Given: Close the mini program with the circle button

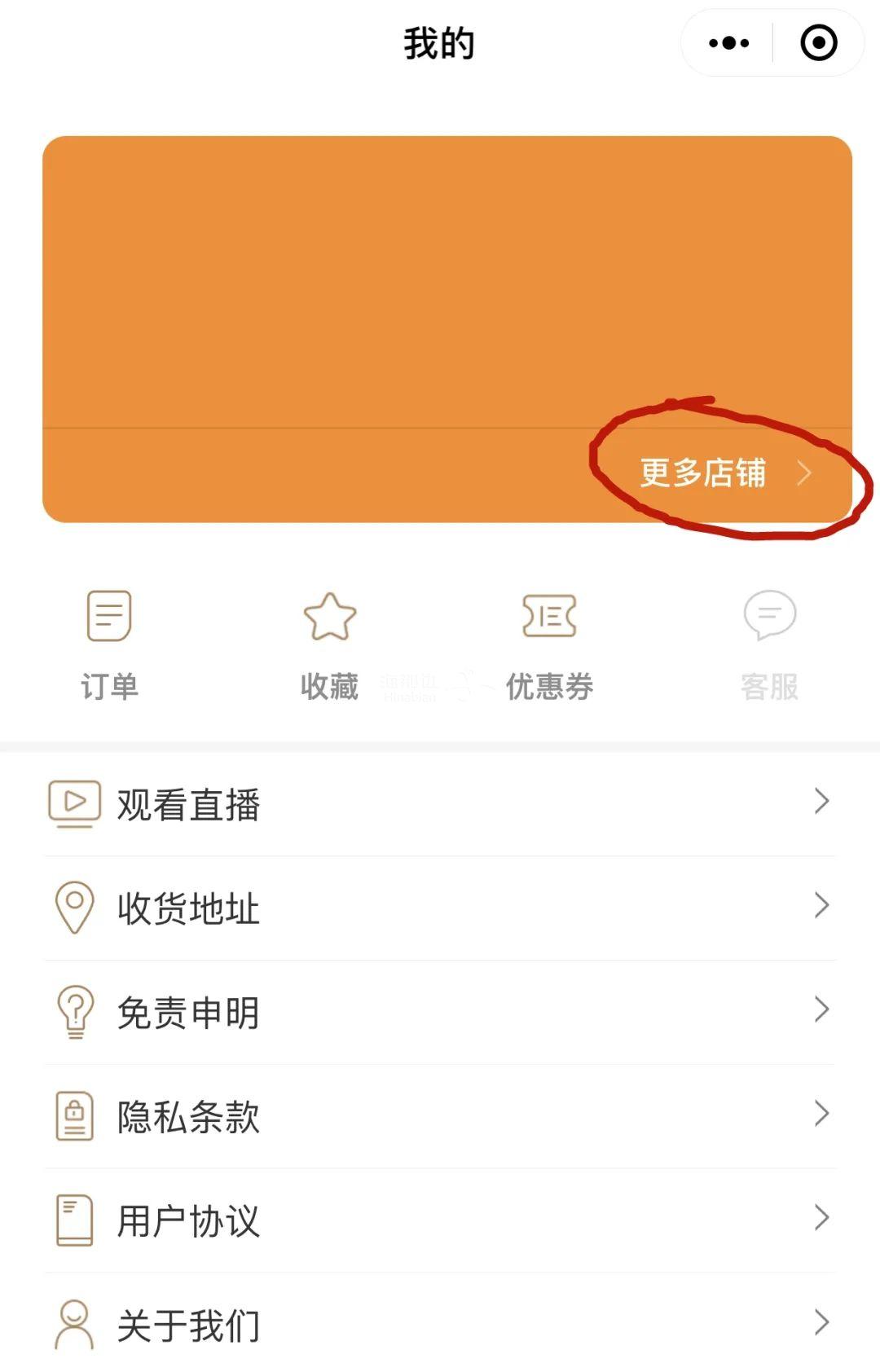Looking at the screenshot, I should (818, 43).
